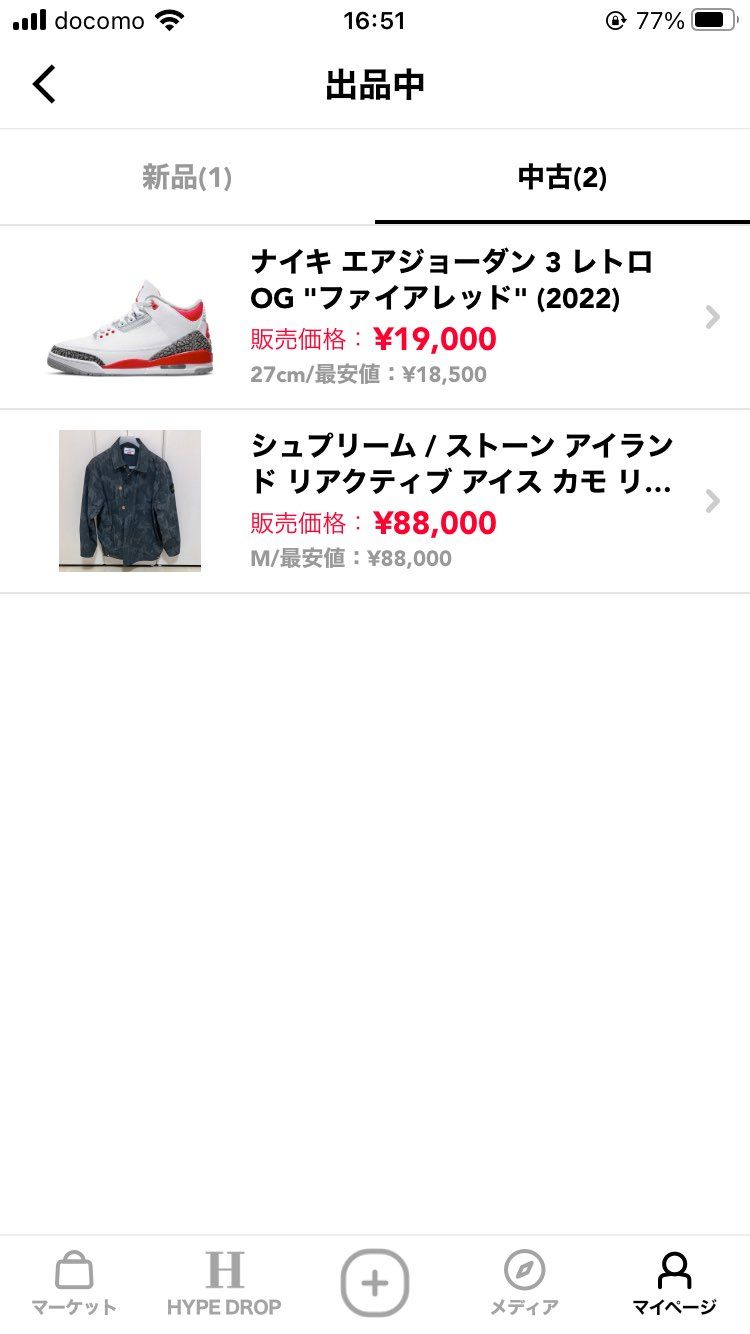Expand the Supreme Stone Island listing chevron

(x=712, y=501)
